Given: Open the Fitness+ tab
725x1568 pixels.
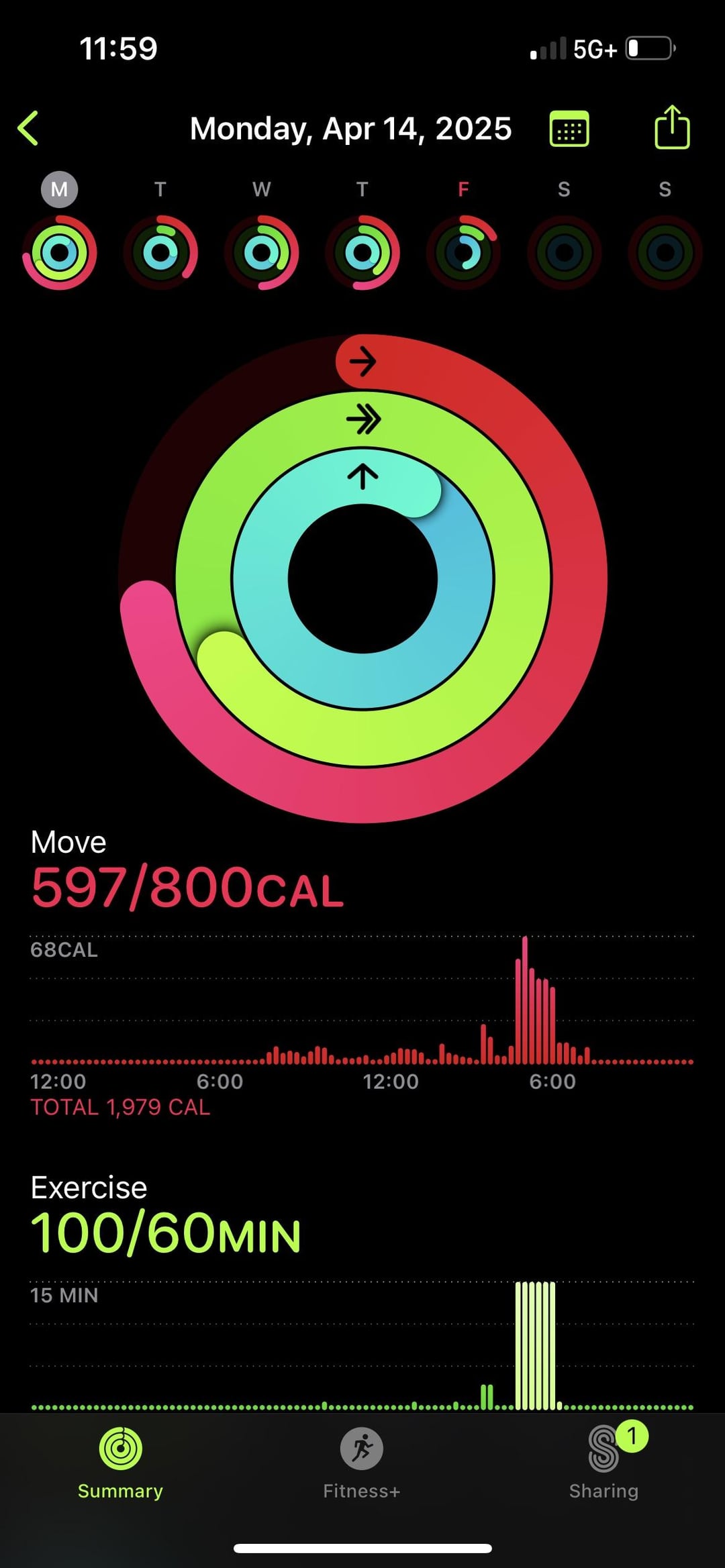Looking at the screenshot, I should tap(362, 1463).
